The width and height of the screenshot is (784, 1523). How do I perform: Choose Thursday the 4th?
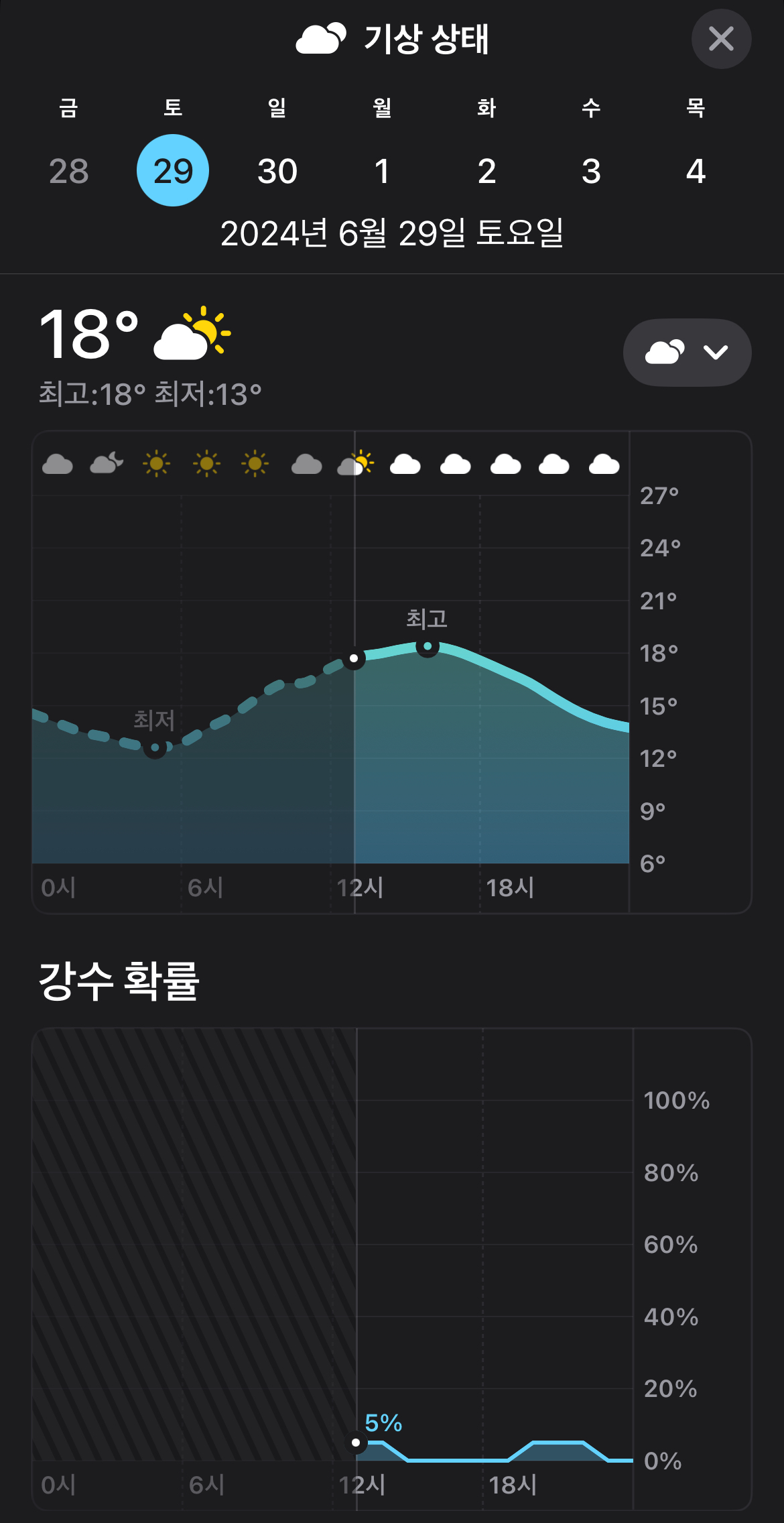tap(696, 170)
